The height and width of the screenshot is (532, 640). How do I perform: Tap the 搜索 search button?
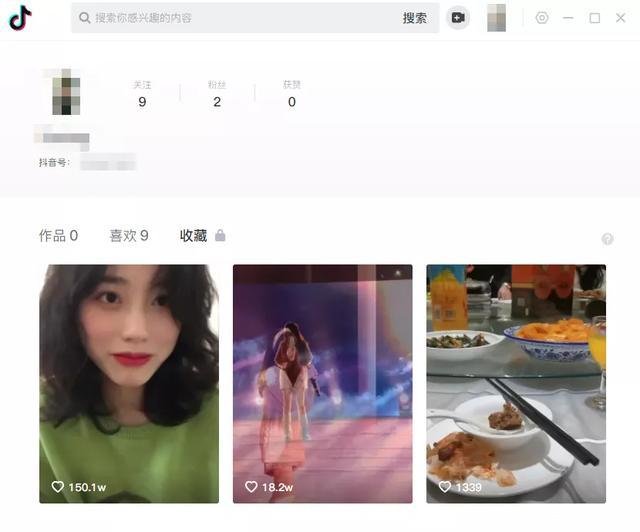[x=414, y=18]
